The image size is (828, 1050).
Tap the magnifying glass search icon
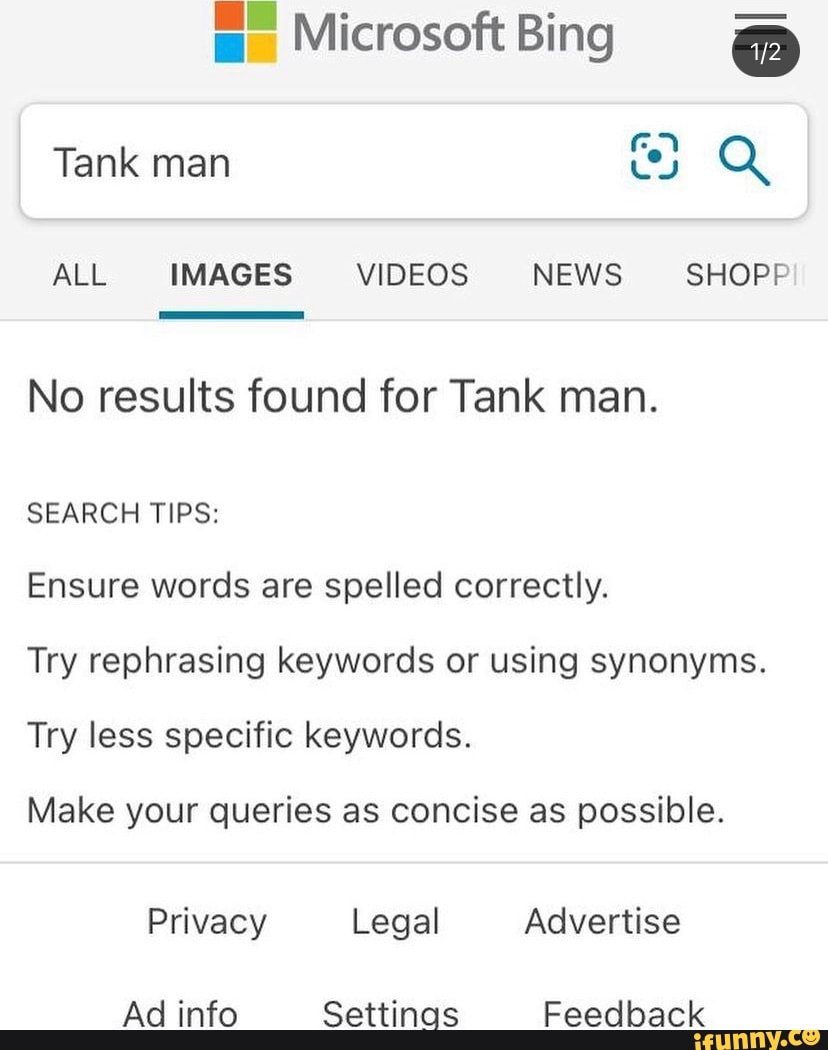click(x=745, y=161)
